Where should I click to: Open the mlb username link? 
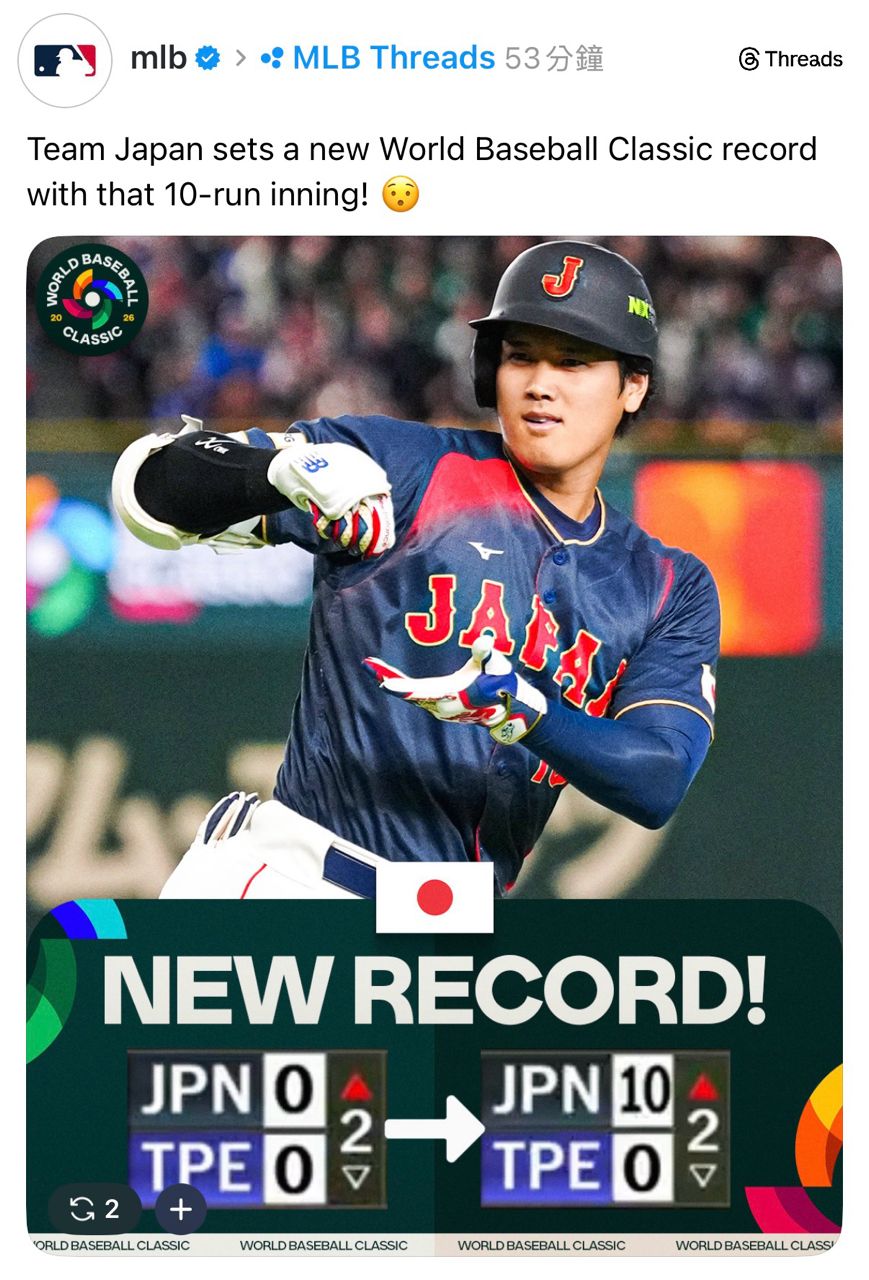(x=158, y=59)
